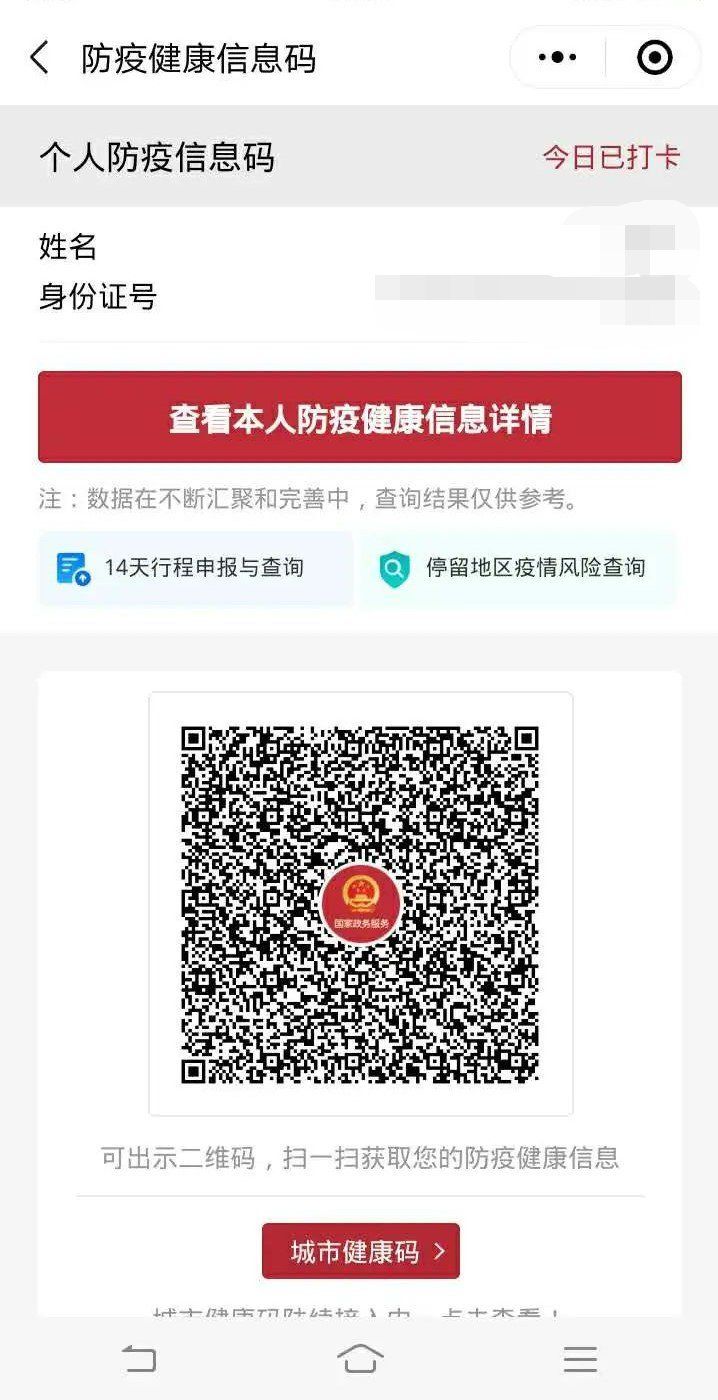Open 14天行程申报与查询
This screenshot has height=1400, width=718.
[x=196, y=569]
